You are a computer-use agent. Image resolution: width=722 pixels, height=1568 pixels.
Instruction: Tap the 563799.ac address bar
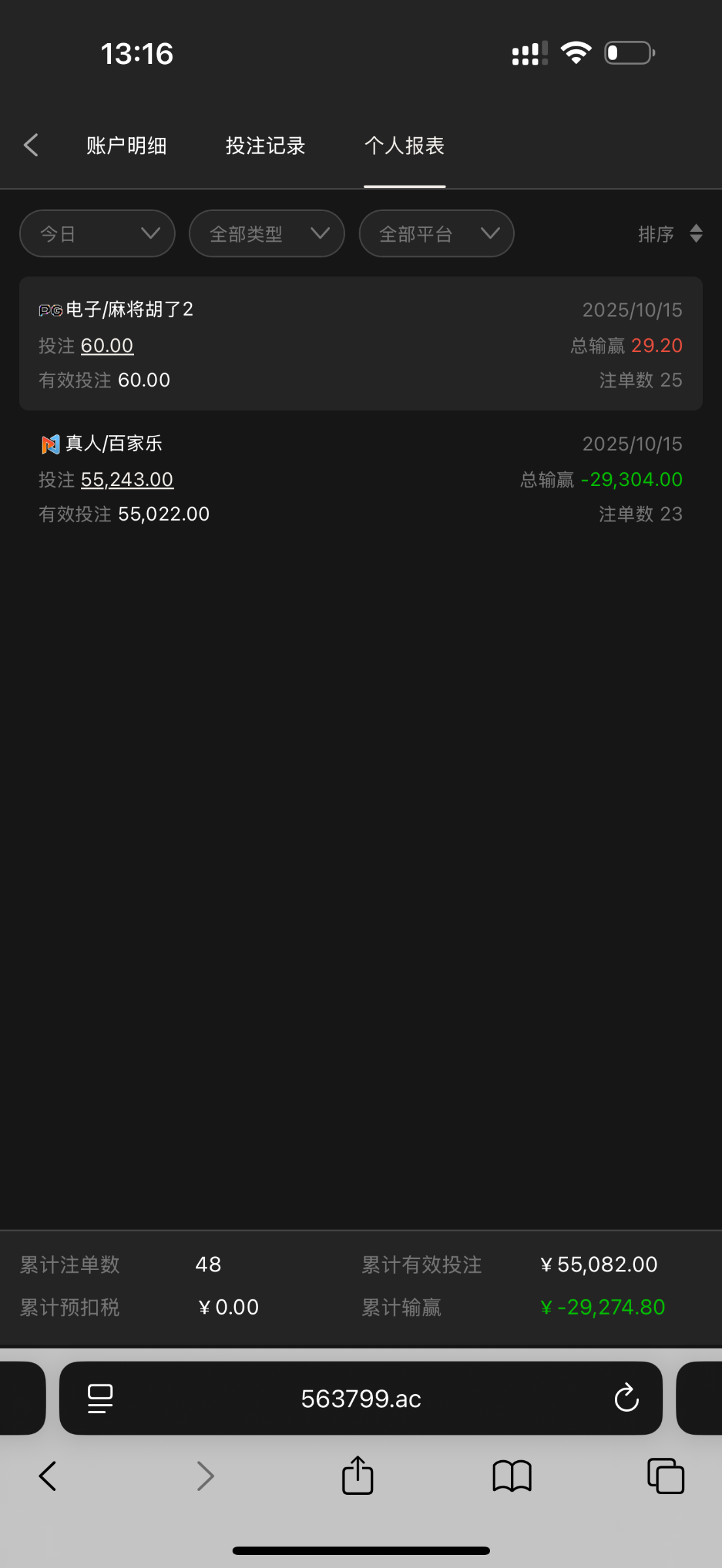click(x=361, y=1398)
